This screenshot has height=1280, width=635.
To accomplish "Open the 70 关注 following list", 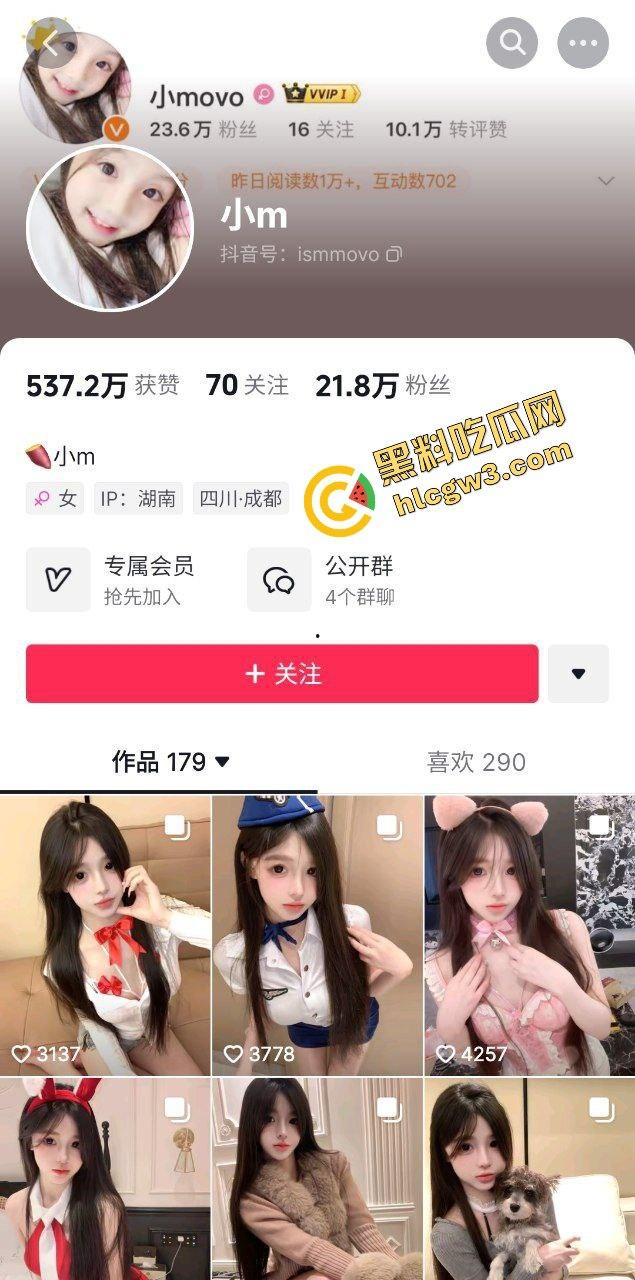I will click(247, 385).
